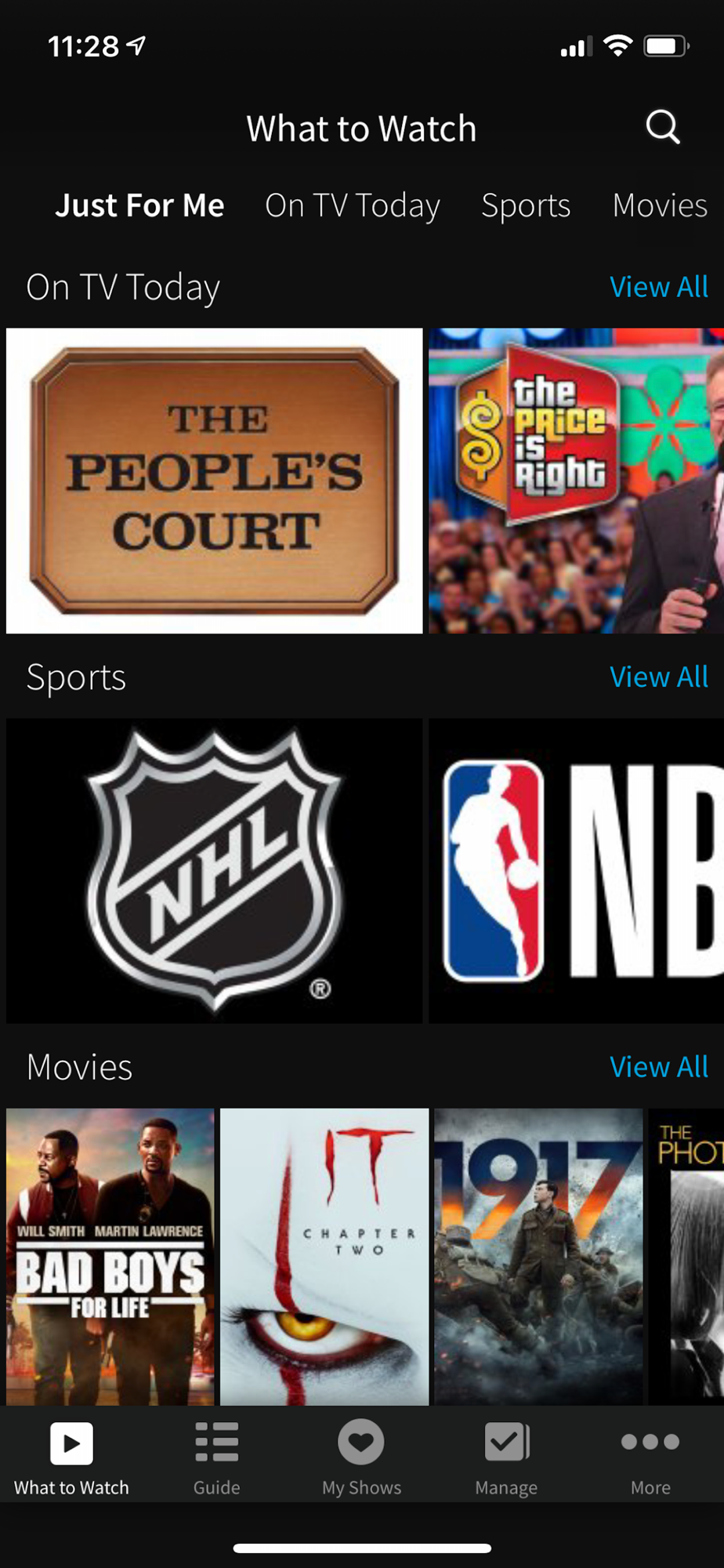
Task: Select the Movies top tab
Action: click(x=659, y=205)
